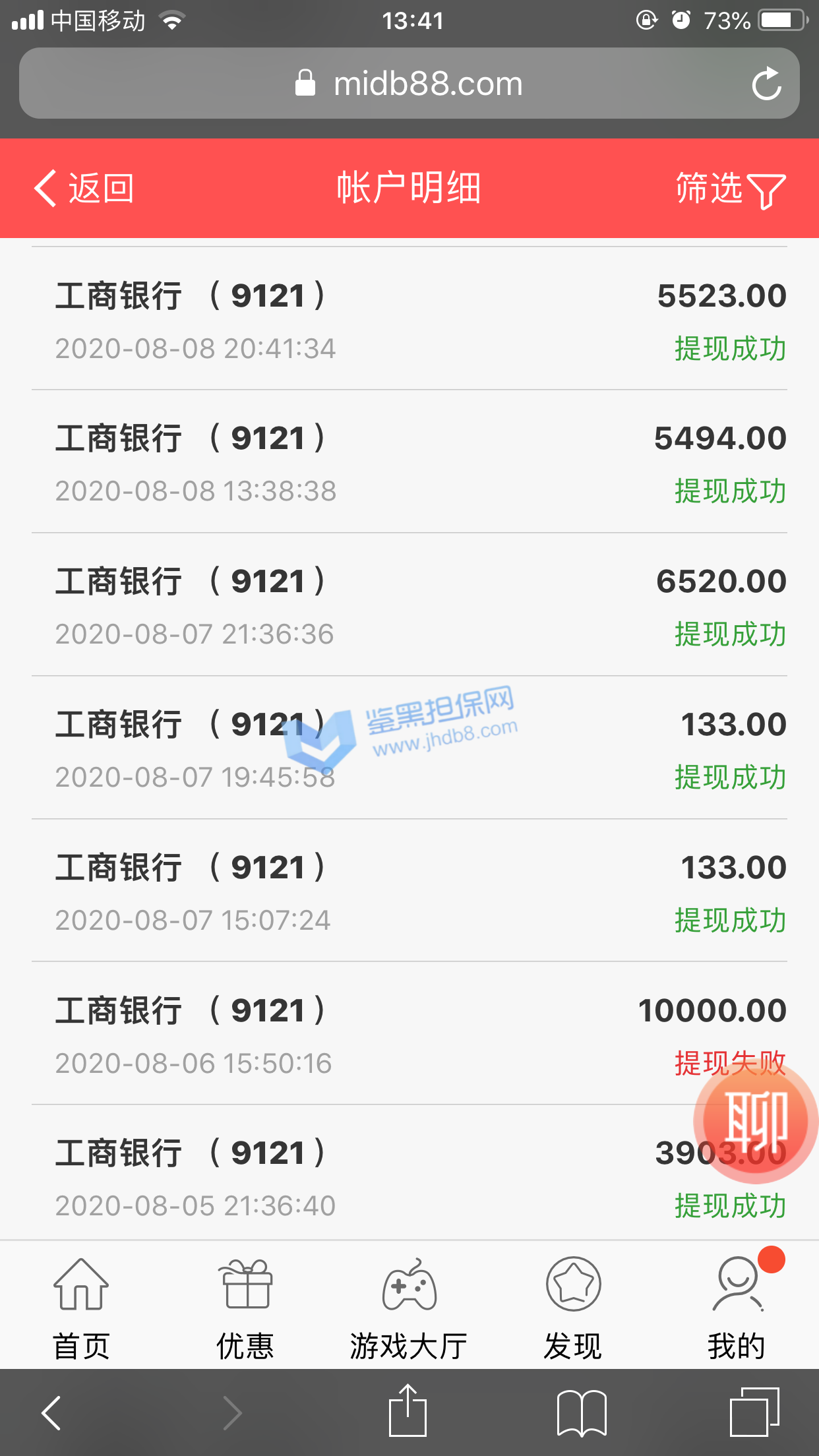Show open browser tabs

754,1412
